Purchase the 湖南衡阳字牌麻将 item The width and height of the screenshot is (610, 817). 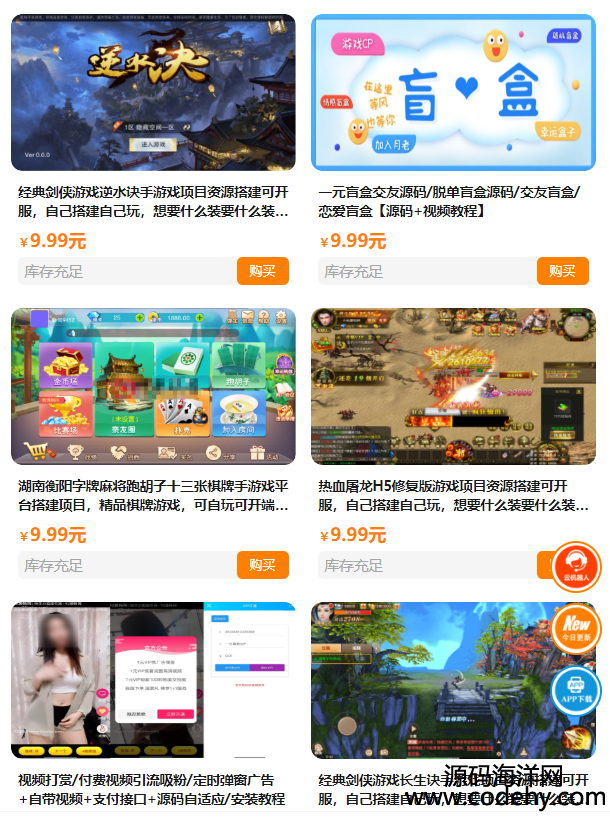(x=262, y=565)
